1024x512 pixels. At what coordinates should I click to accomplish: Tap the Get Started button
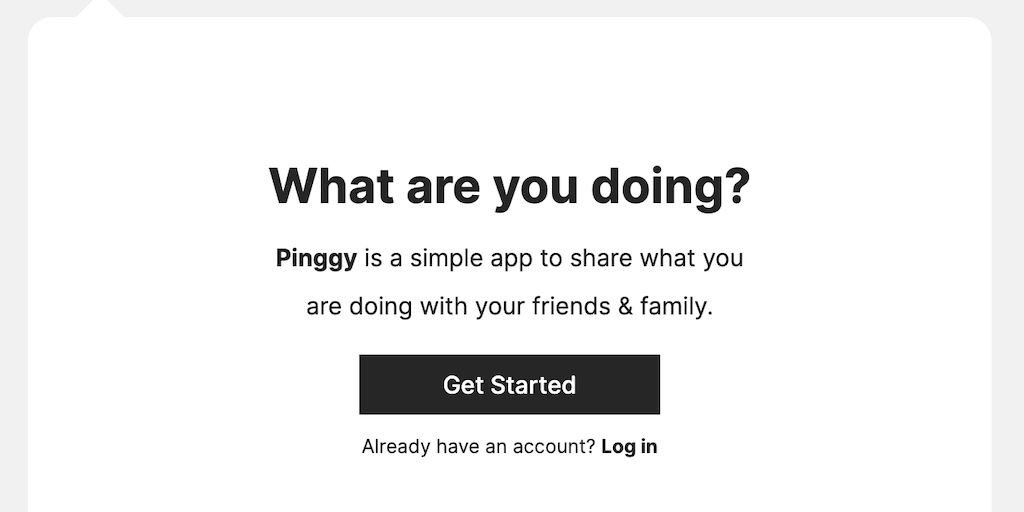[x=509, y=384]
